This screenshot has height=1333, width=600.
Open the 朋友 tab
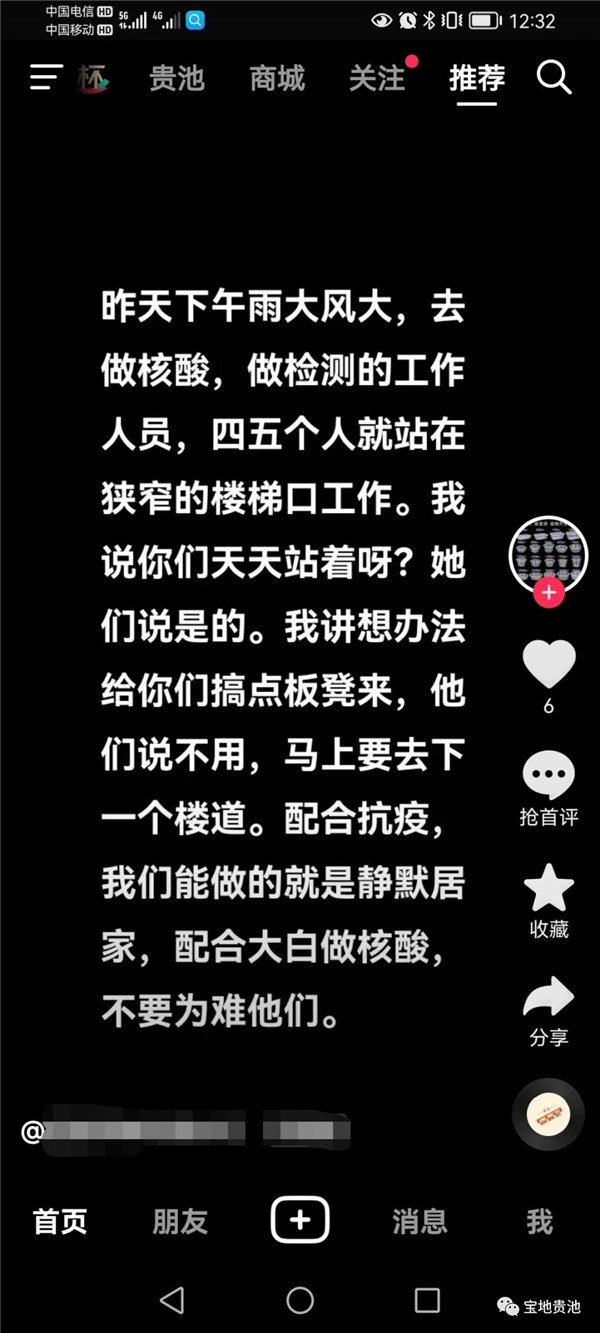click(180, 1221)
